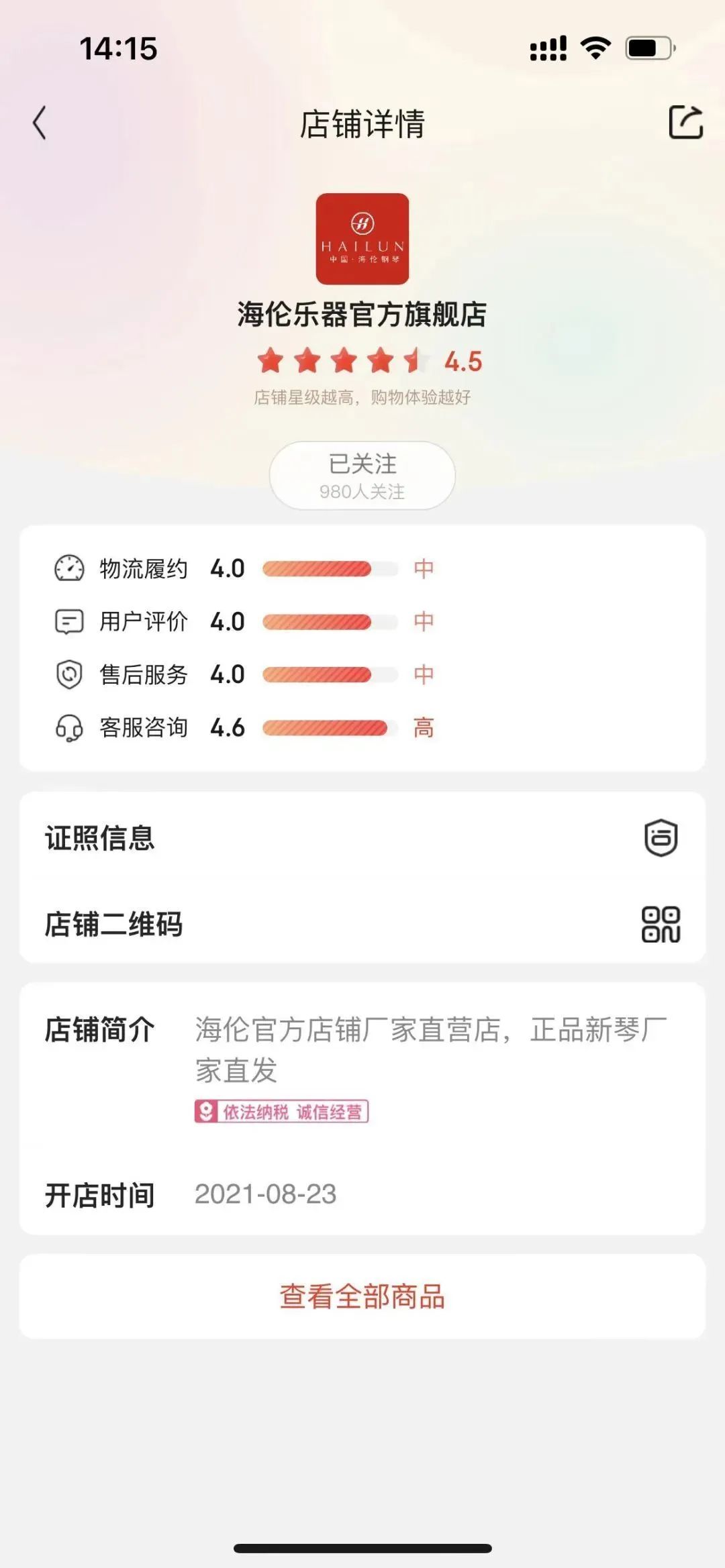Image resolution: width=725 pixels, height=1568 pixels.
Task: Tap 查看全部商品 to view all products
Action: pyautogui.click(x=362, y=1296)
